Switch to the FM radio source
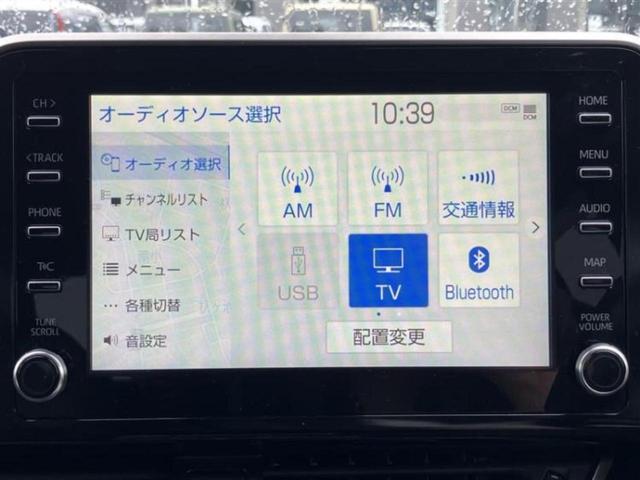Viewport: 640px width, 480px height. pyautogui.click(x=387, y=189)
